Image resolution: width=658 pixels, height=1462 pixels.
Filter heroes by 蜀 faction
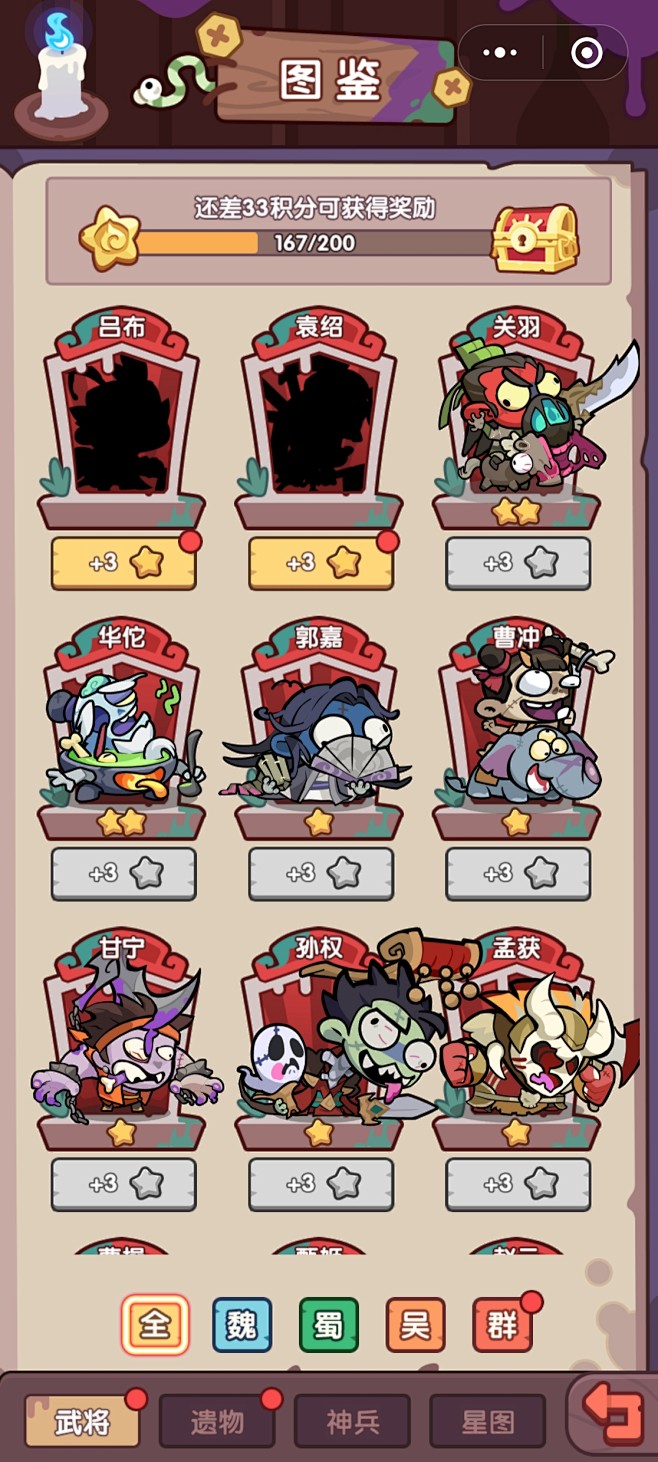pyautogui.click(x=329, y=1325)
